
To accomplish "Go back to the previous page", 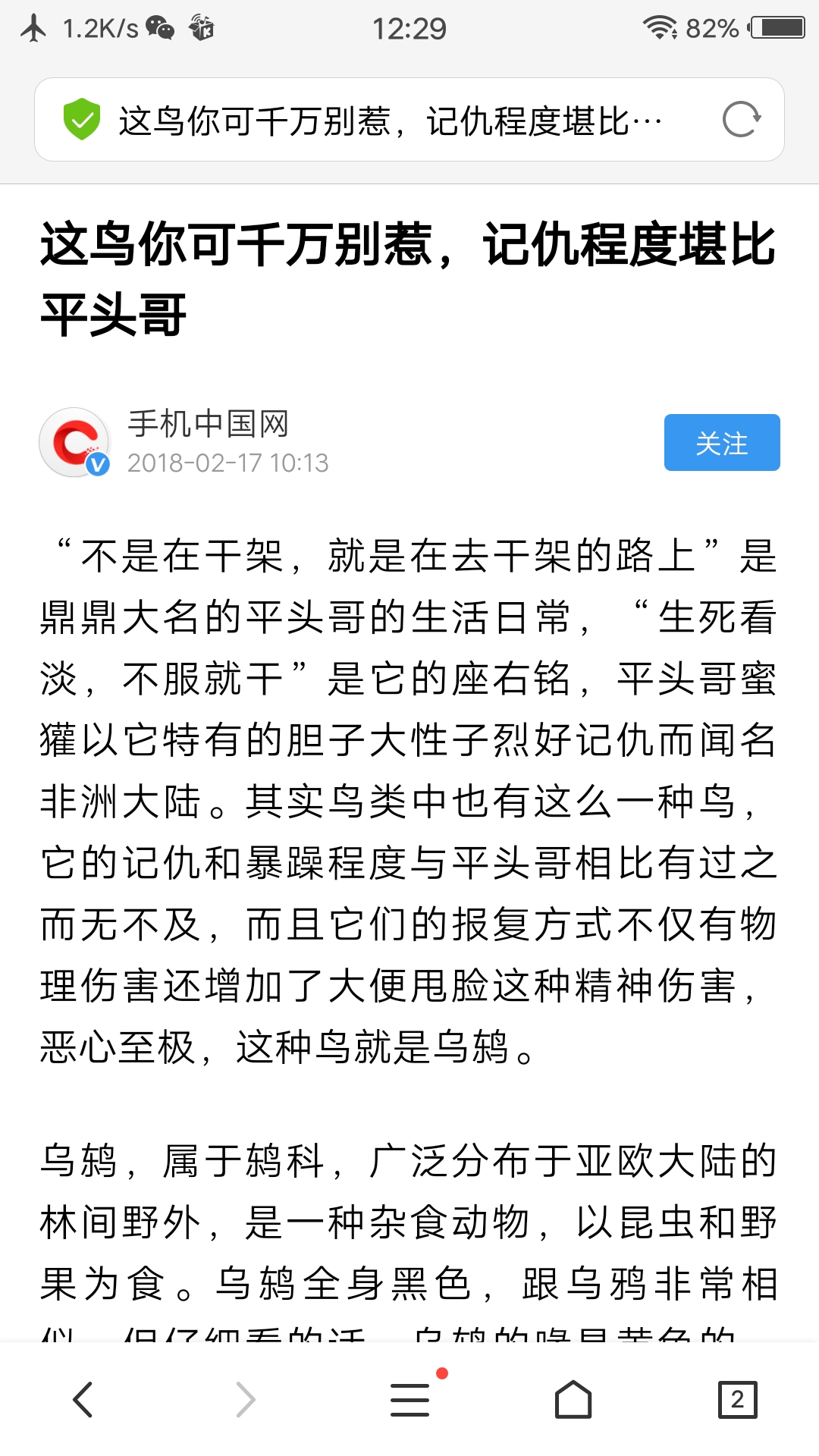I will (x=83, y=1399).
